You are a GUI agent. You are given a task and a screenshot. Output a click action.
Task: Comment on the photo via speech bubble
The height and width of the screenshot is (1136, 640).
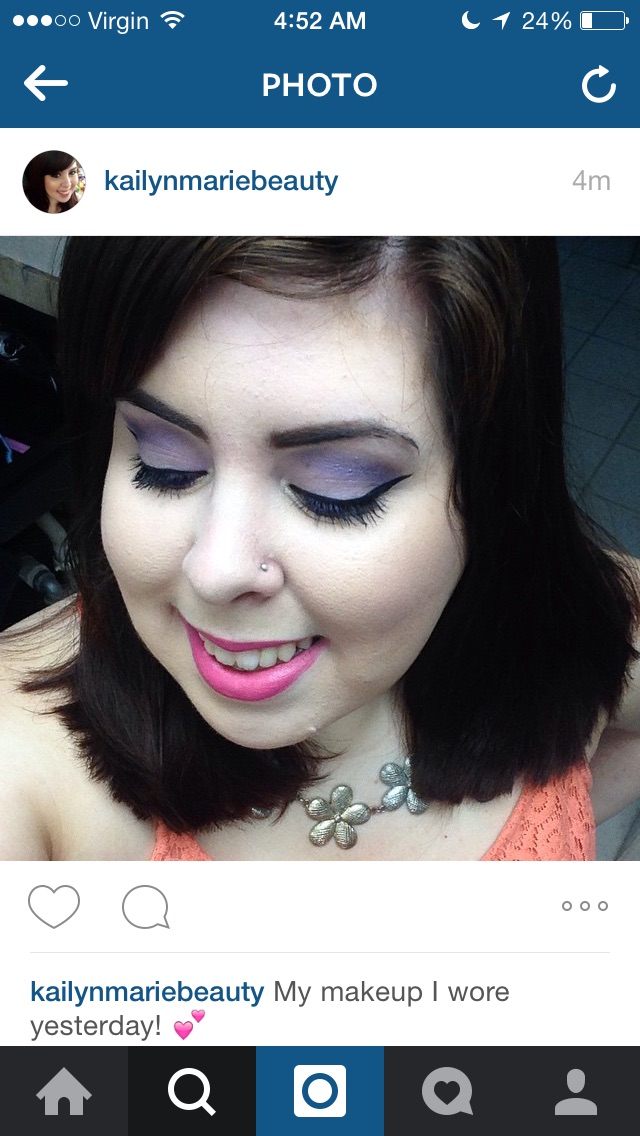[146, 907]
